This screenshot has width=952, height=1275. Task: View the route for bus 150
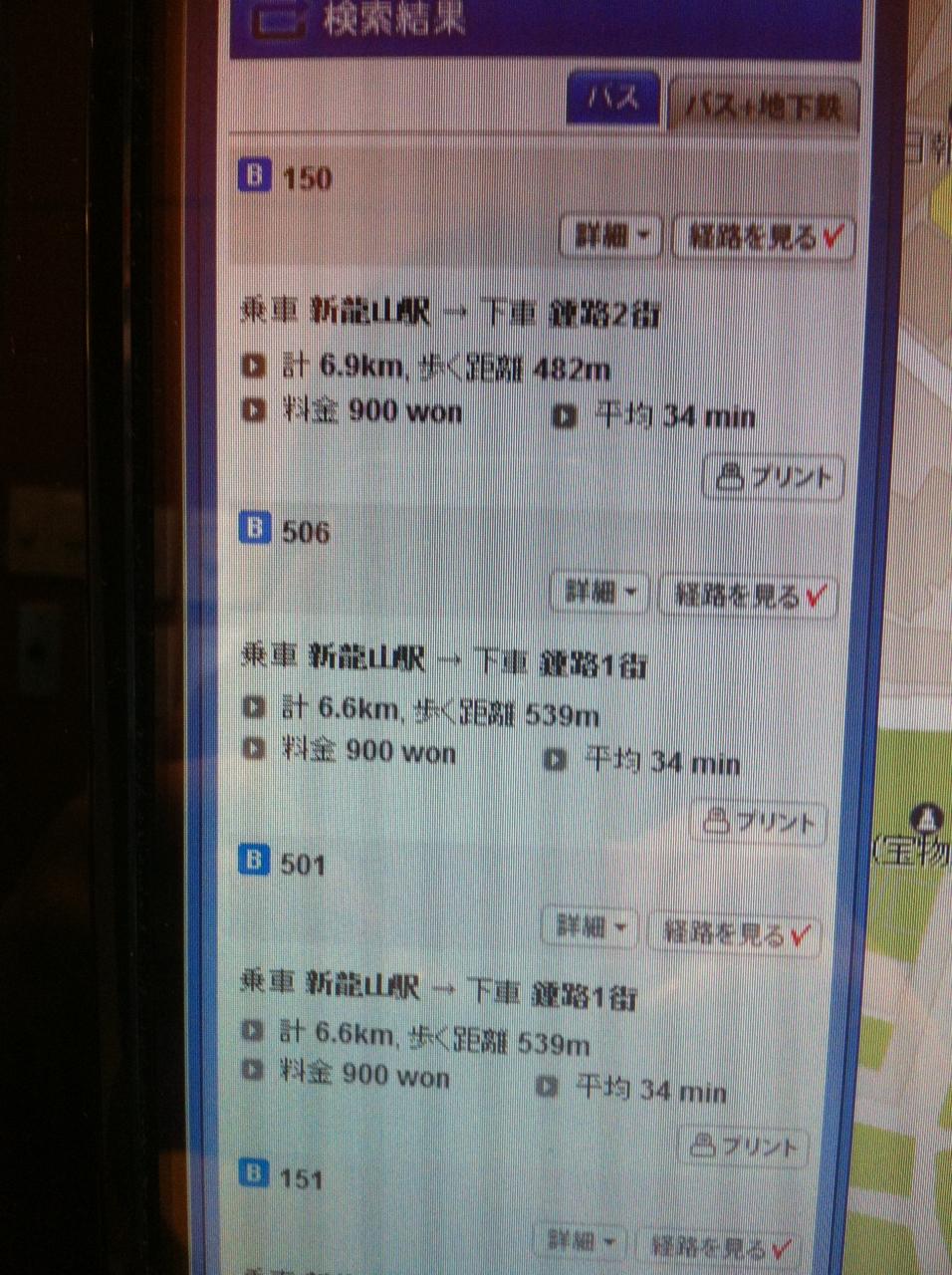coord(765,238)
